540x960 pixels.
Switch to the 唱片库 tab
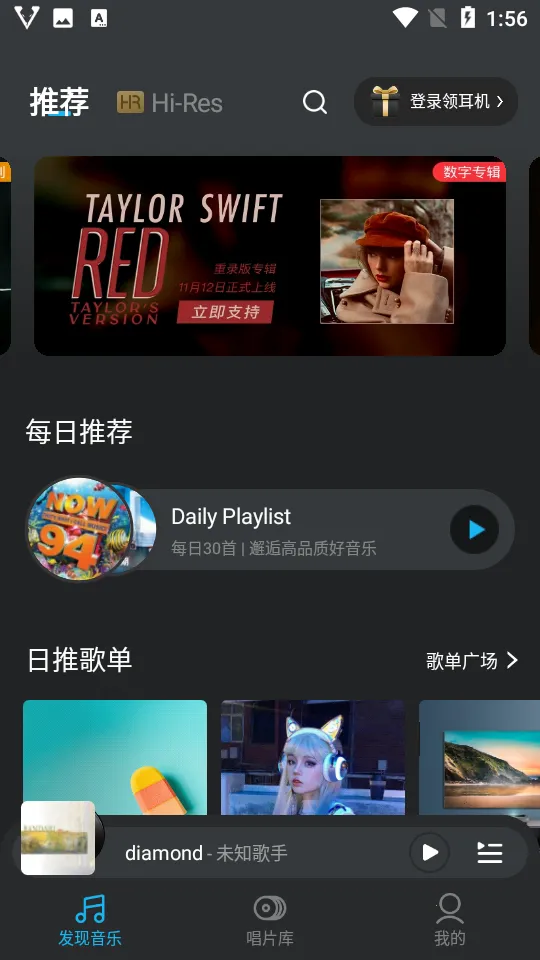270,921
